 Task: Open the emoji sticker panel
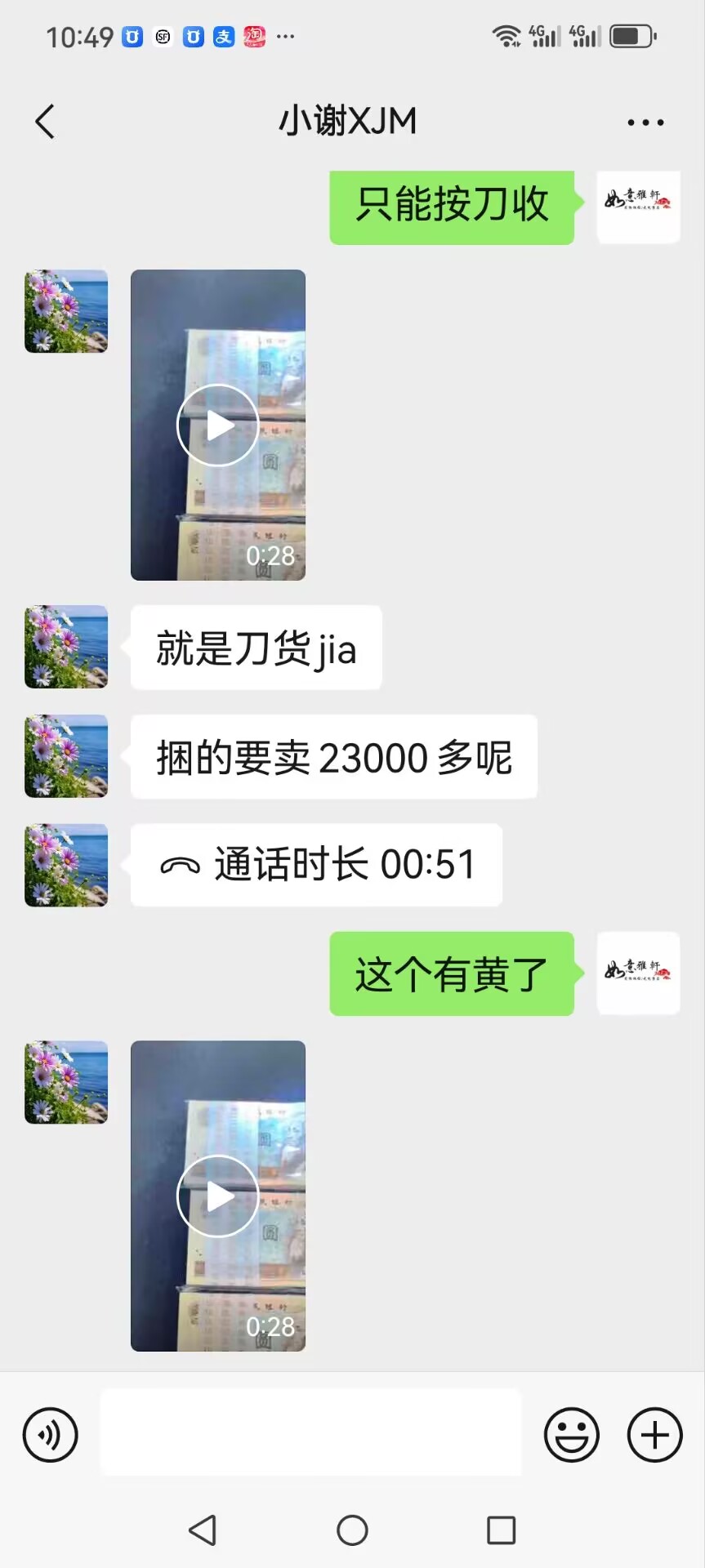(572, 1435)
